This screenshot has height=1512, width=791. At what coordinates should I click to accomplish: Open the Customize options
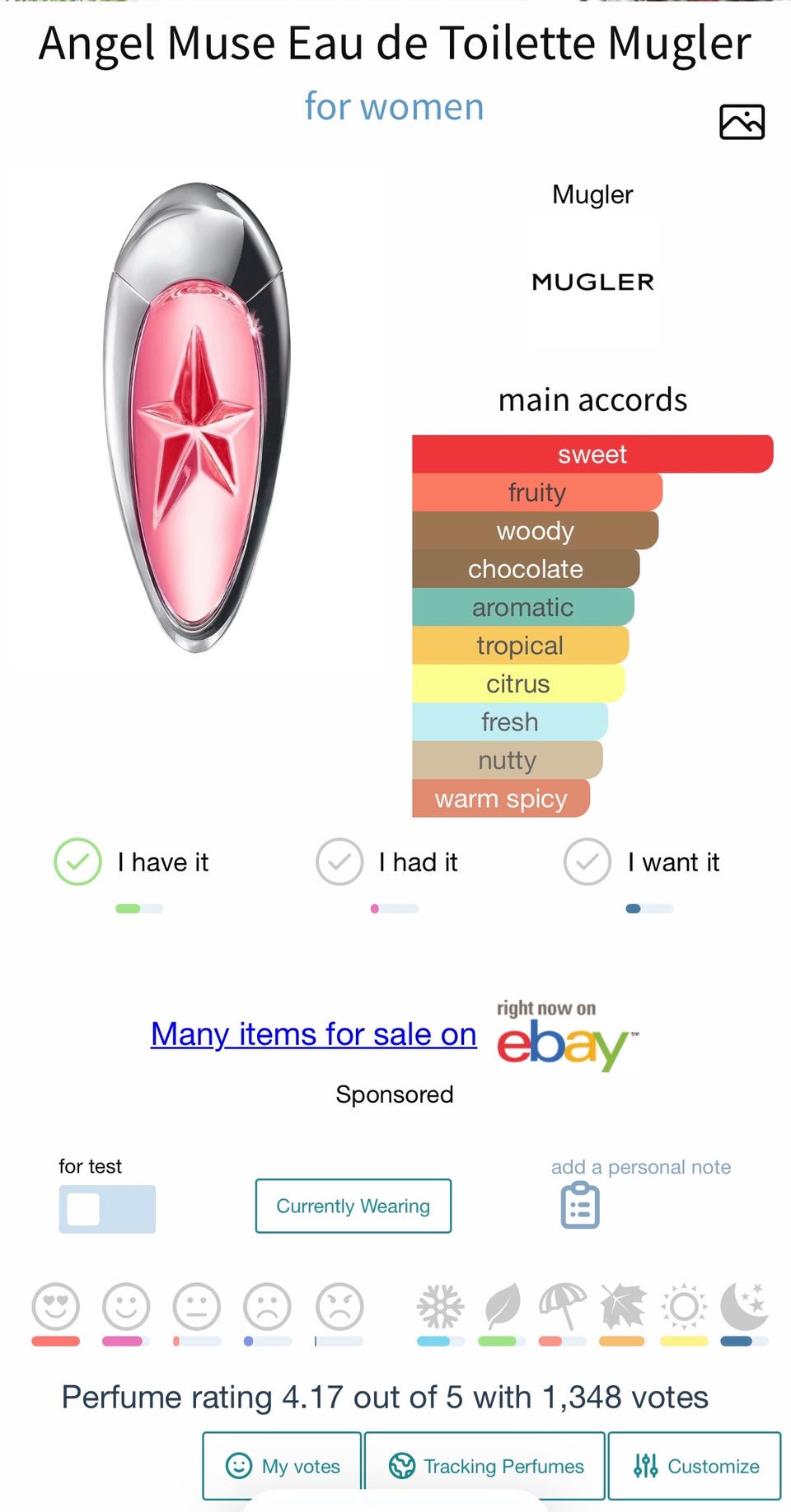tap(695, 1466)
